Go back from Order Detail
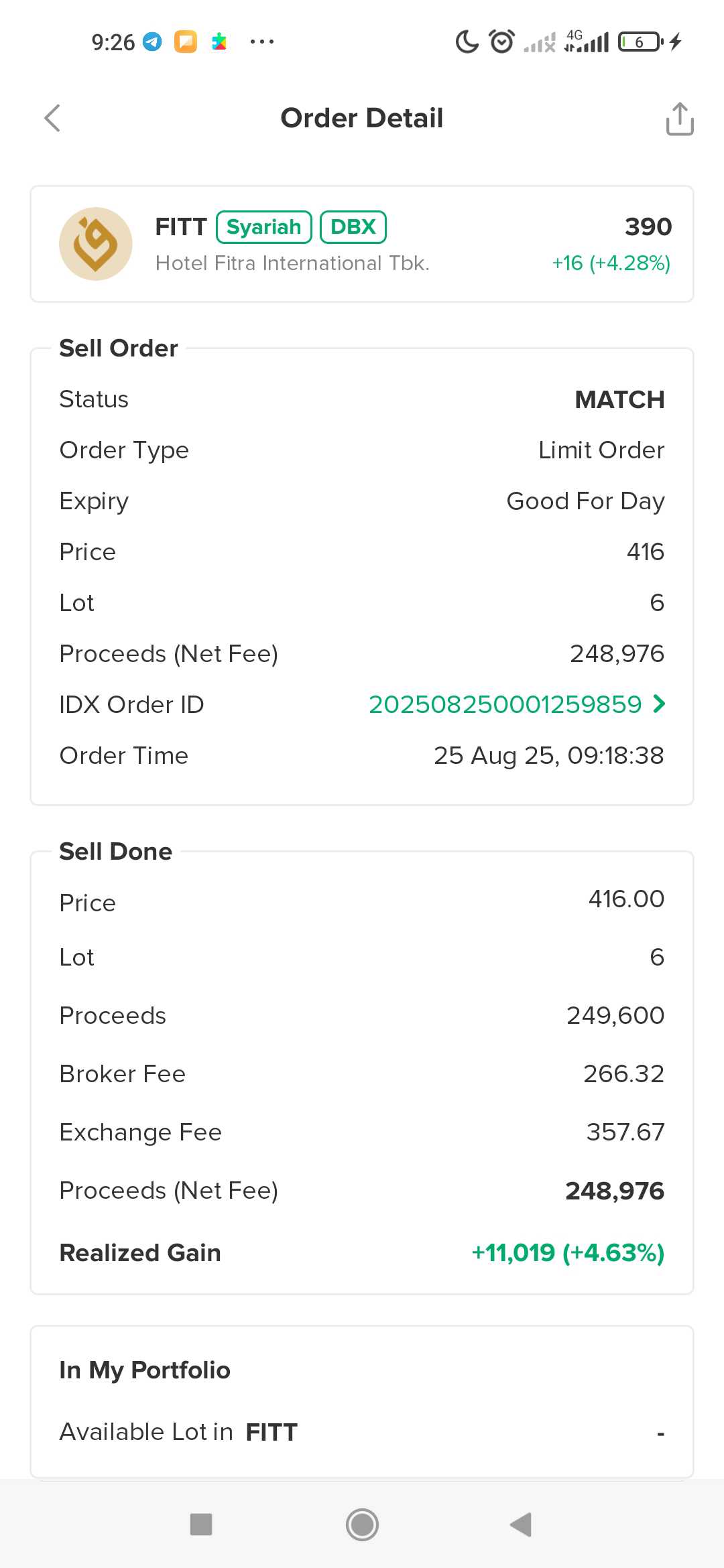The image size is (724, 1568). 52,119
